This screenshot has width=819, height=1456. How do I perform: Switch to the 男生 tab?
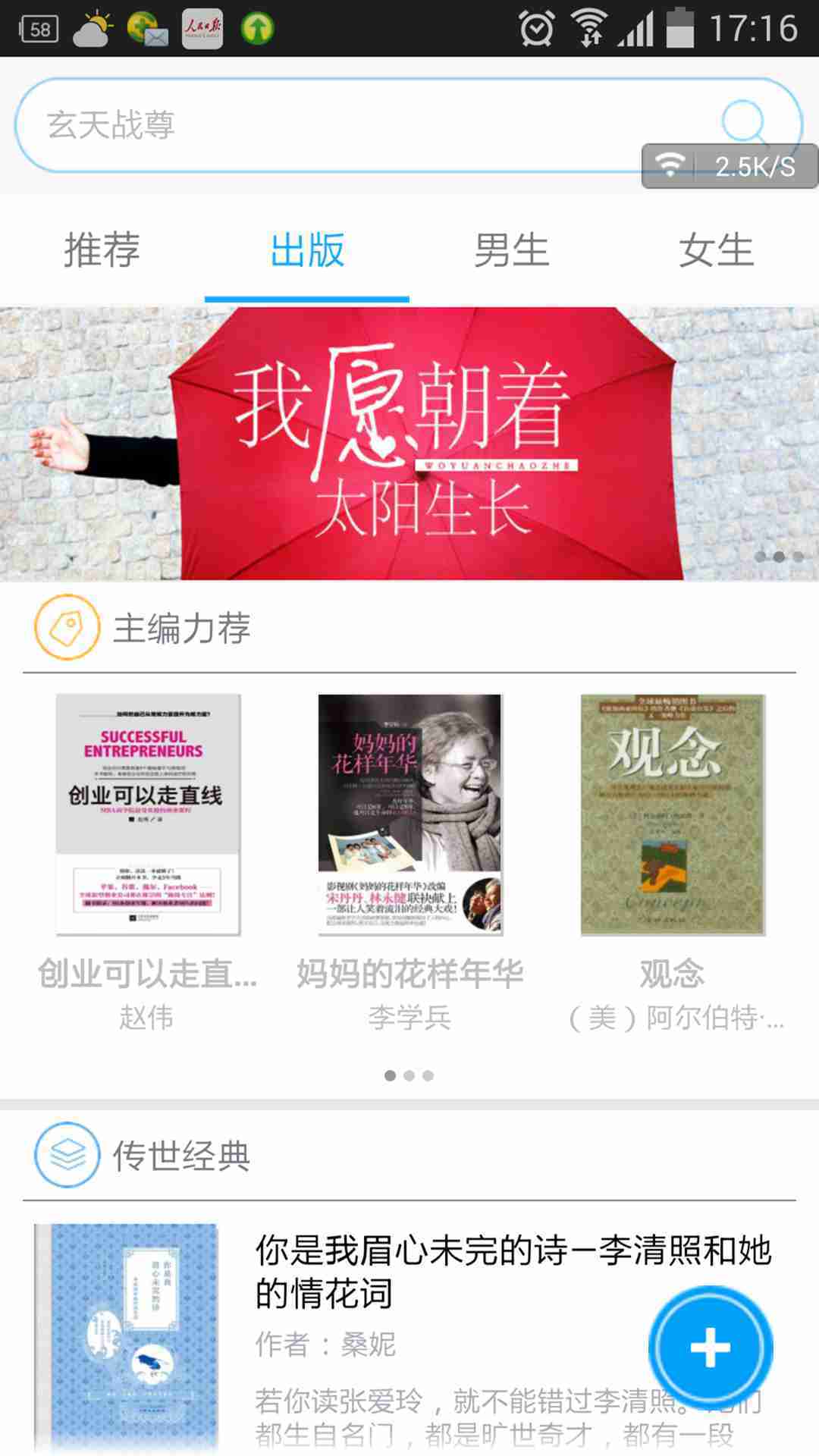[512, 250]
